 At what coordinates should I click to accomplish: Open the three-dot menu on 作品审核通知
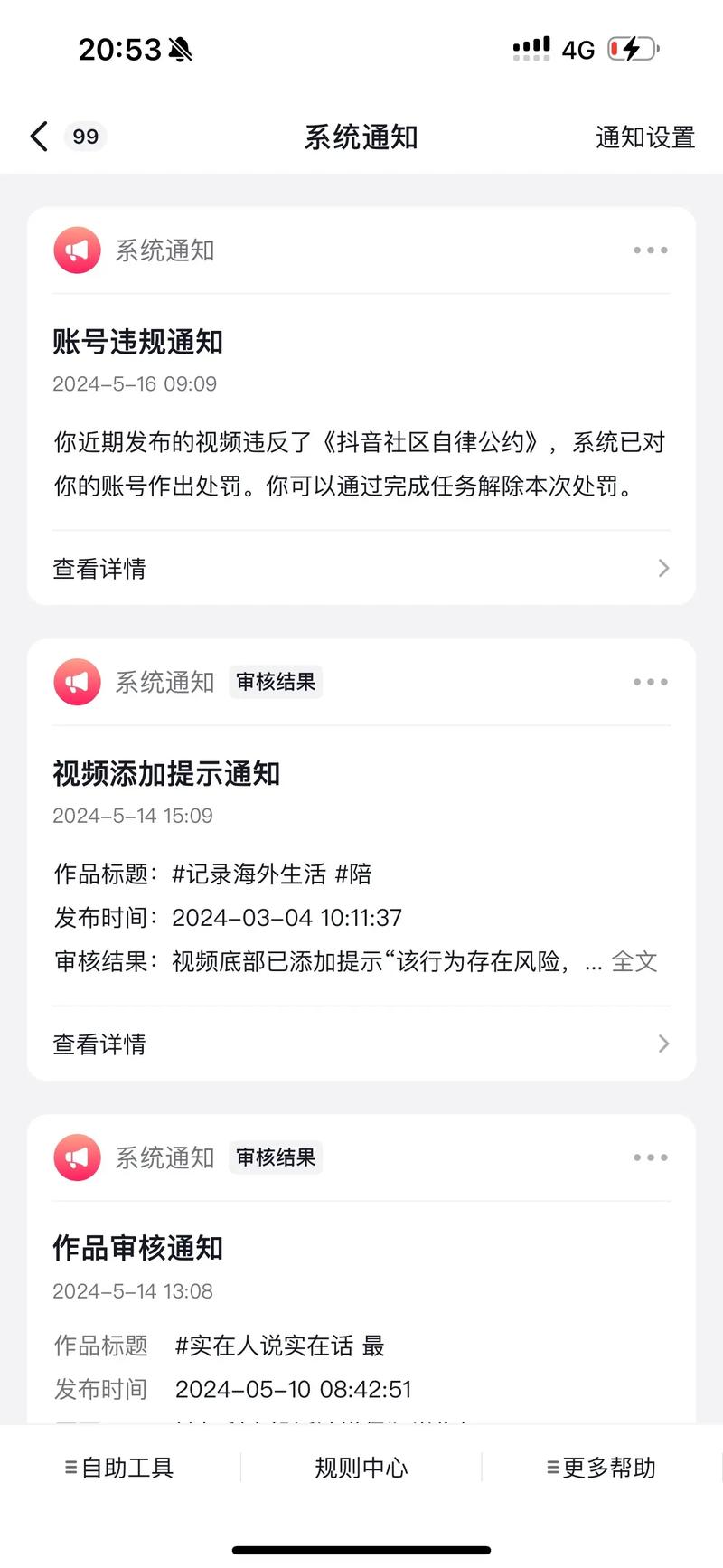[650, 1157]
